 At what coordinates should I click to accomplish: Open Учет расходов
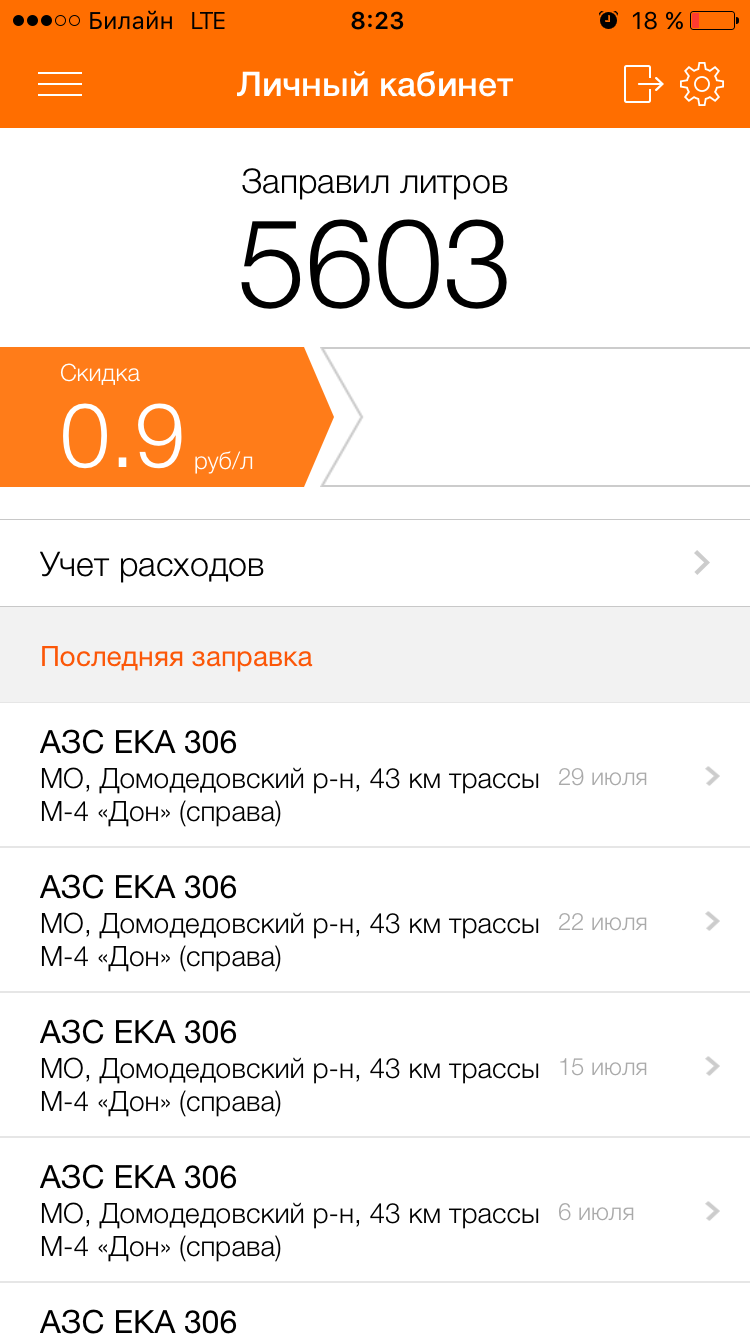click(375, 564)
